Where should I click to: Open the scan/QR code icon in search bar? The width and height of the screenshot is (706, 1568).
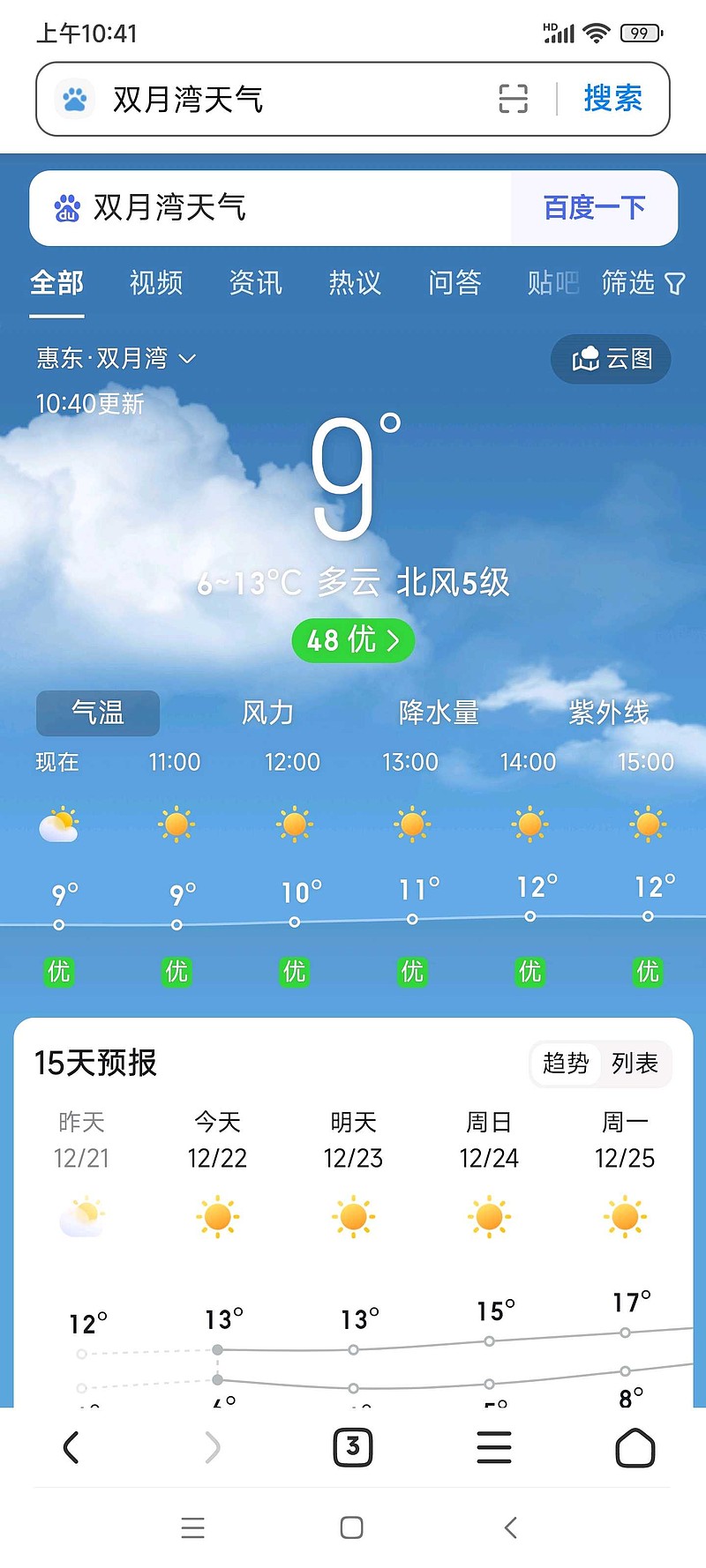coord(513,99)
